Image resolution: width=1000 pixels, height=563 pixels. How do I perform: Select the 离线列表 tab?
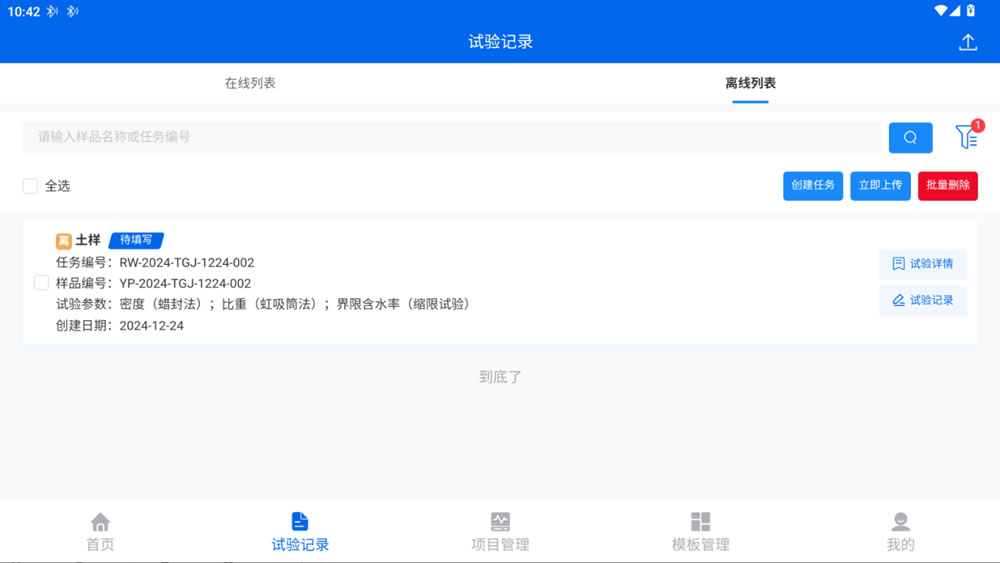[x=750, y=83]
